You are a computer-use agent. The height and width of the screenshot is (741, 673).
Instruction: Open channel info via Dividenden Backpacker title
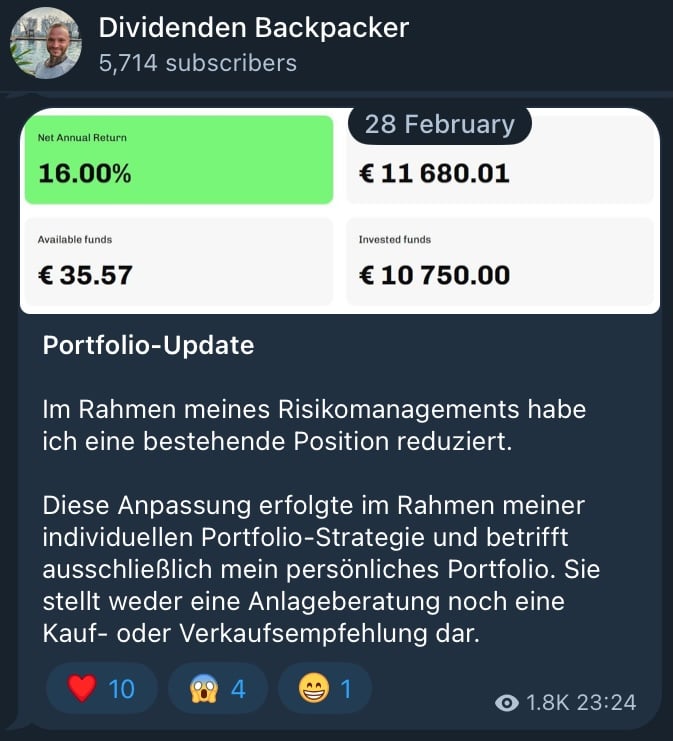[x=254, y=28]
